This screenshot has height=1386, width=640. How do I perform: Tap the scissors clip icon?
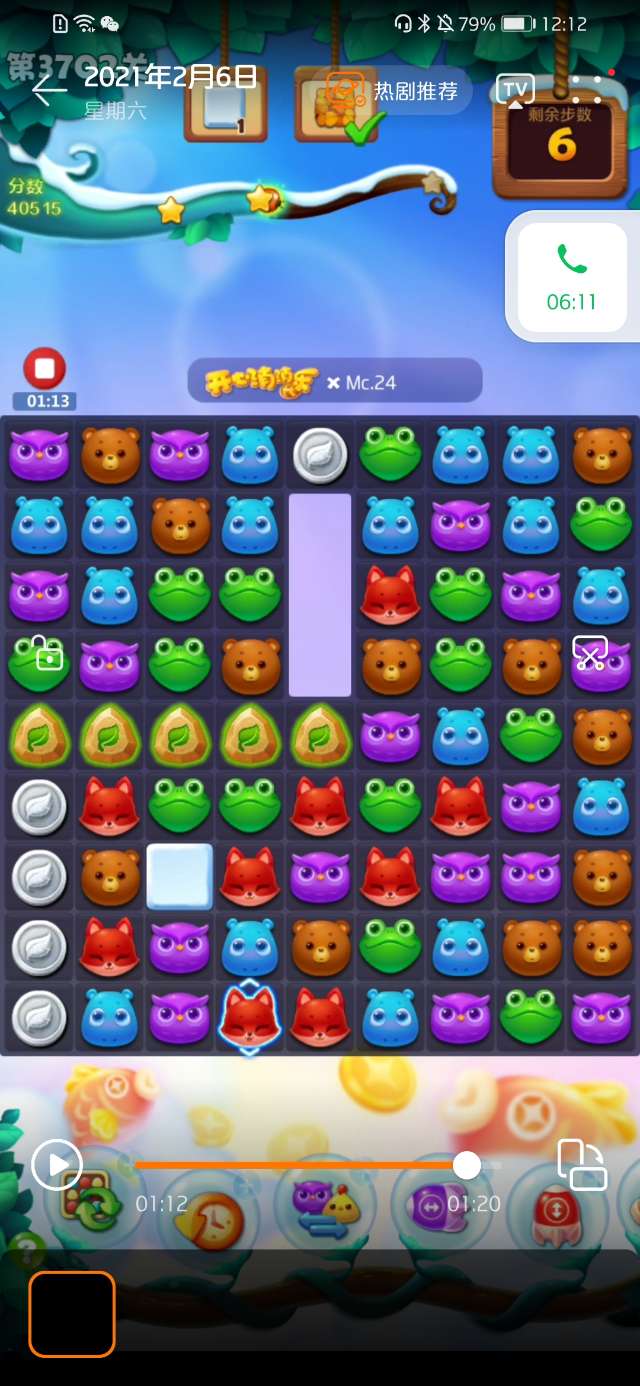pyautogui.click(x=589, y=655)
